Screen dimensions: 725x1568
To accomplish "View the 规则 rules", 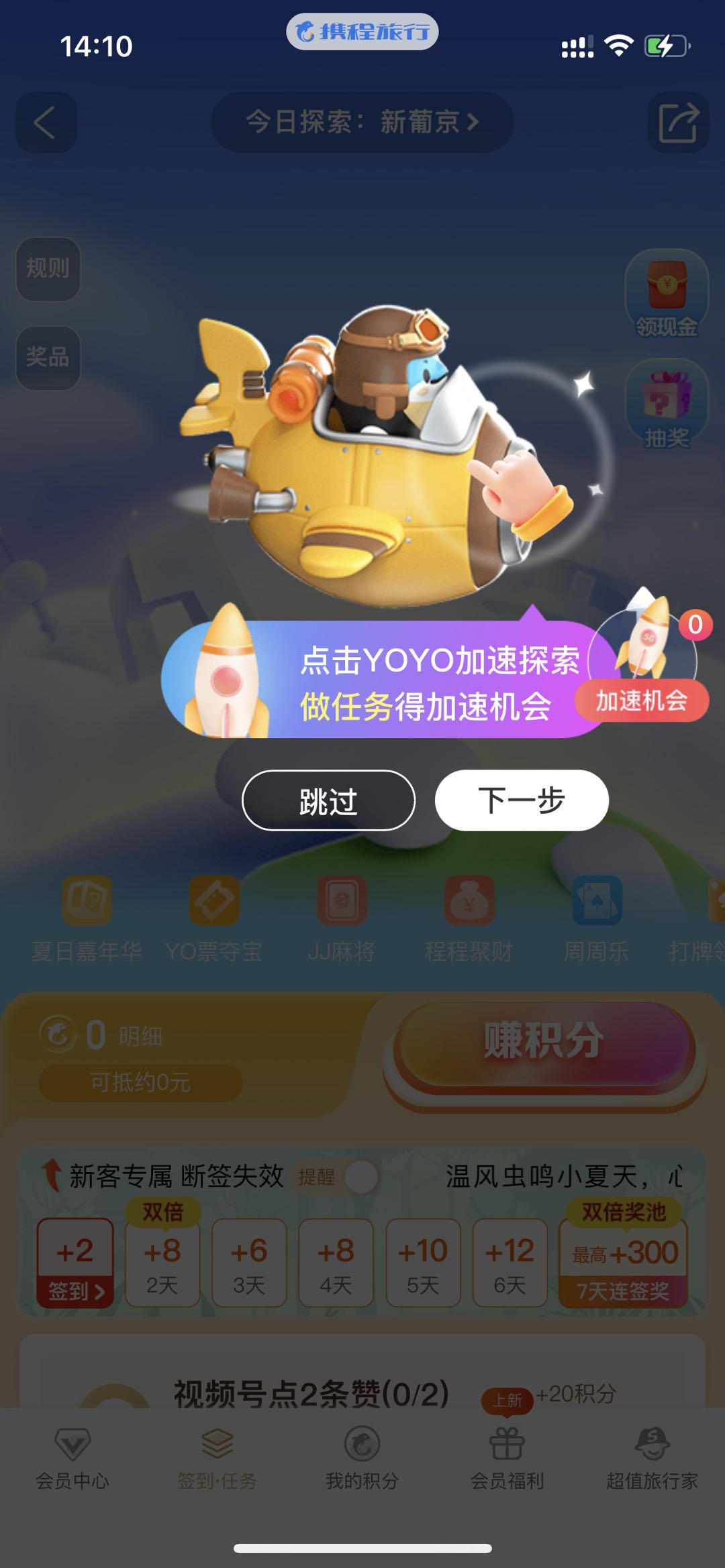I will (x=48, y=268).
